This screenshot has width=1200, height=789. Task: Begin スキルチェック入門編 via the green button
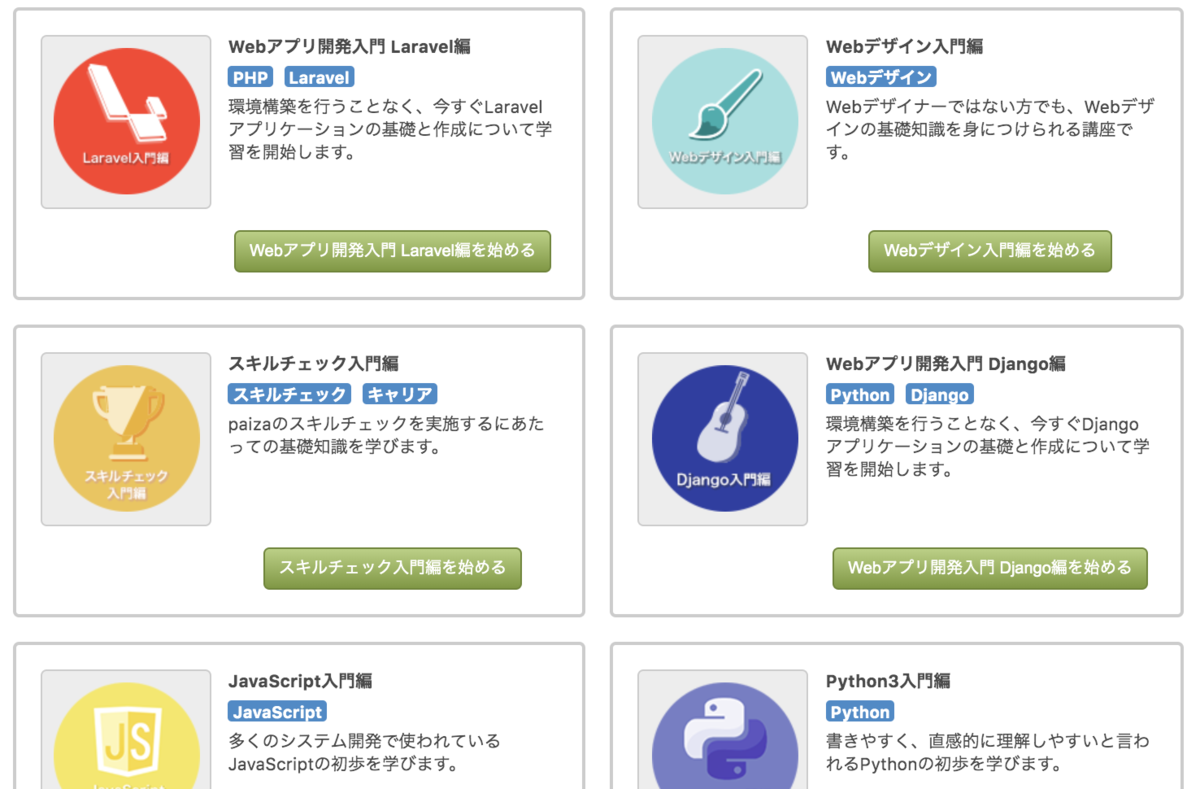(392, 568)
